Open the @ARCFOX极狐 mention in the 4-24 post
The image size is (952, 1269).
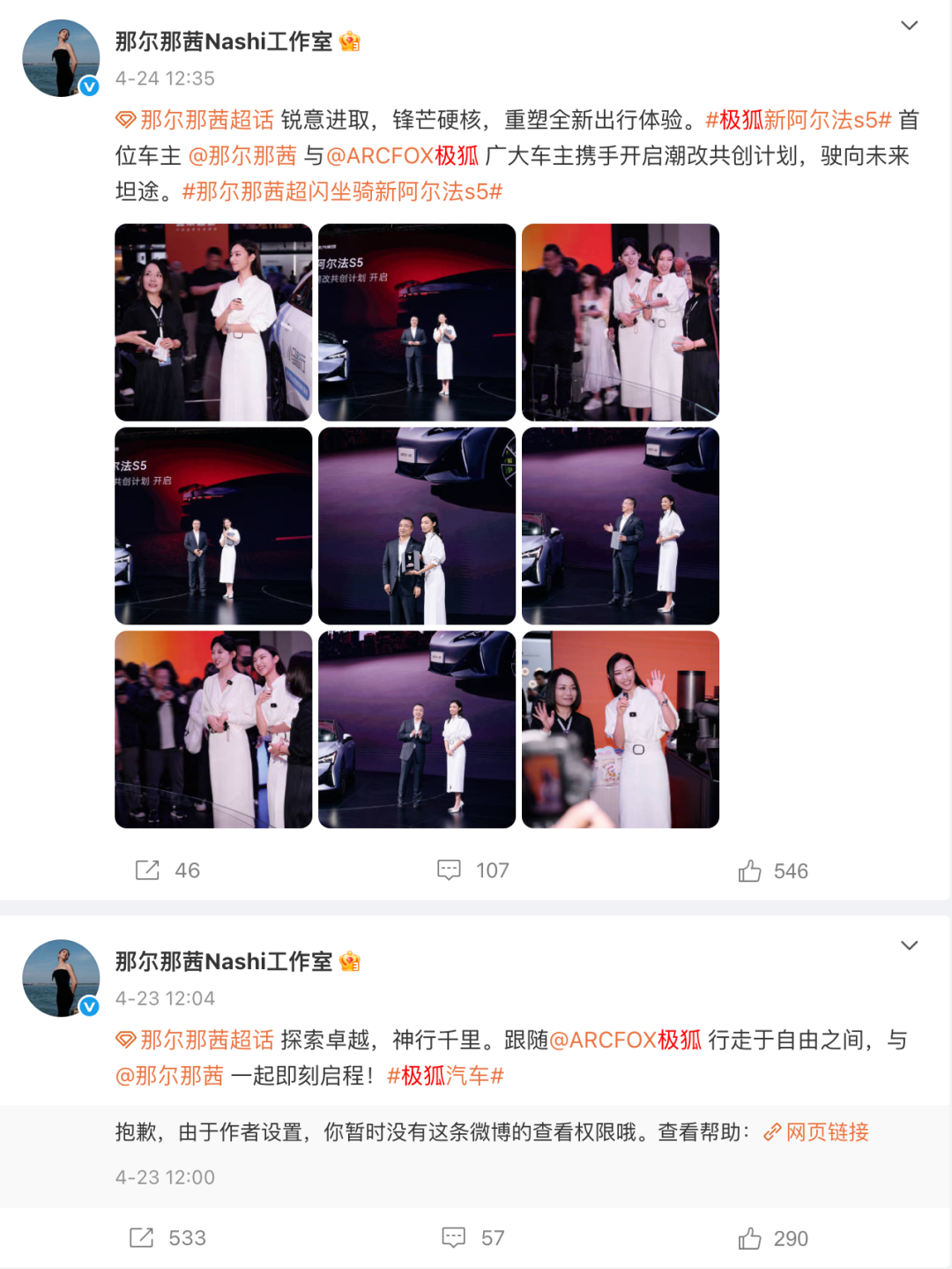tap(403, 156)
